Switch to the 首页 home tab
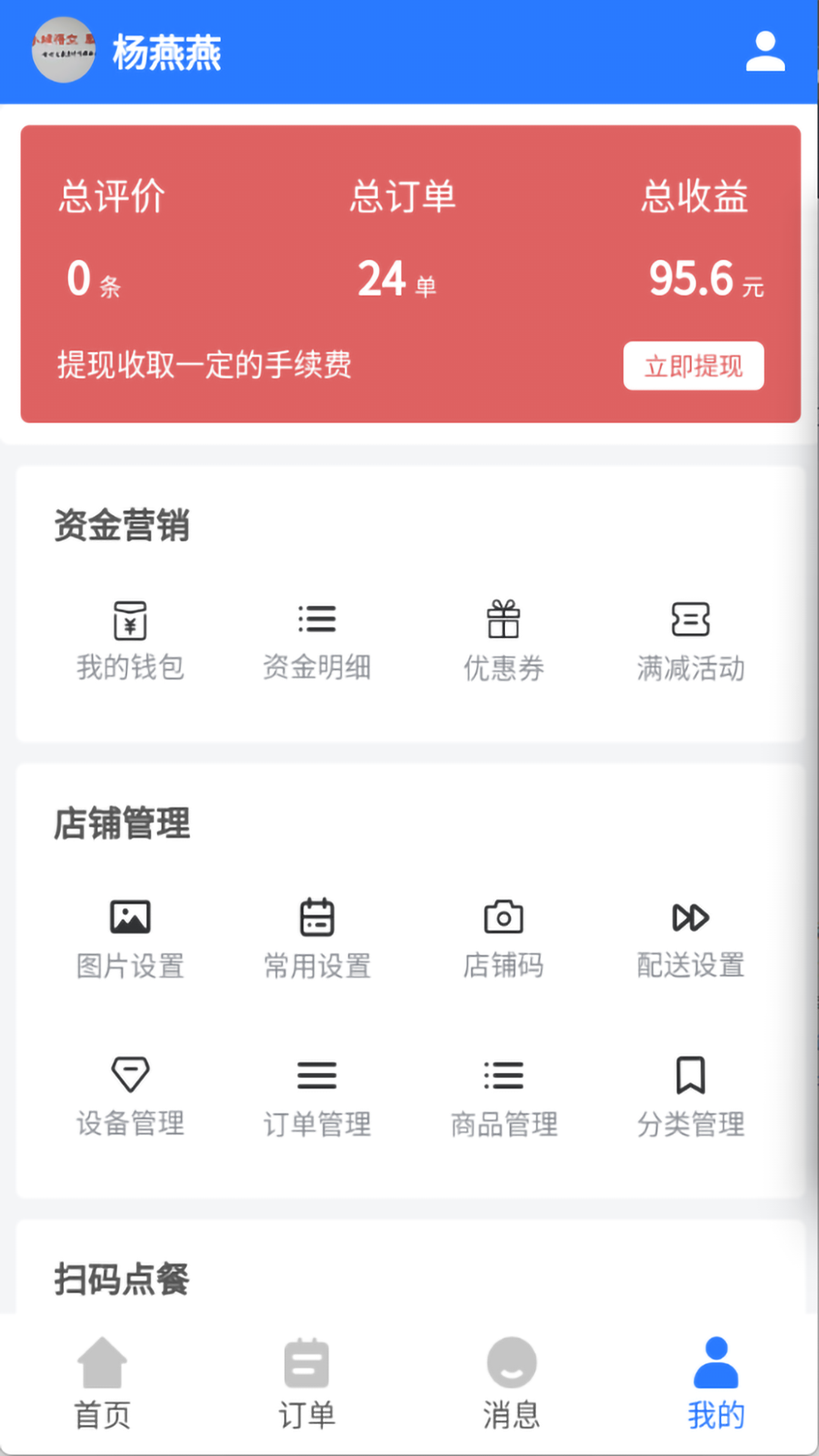Viewport: 819px width, 1456px height. tap(102, 1383)
